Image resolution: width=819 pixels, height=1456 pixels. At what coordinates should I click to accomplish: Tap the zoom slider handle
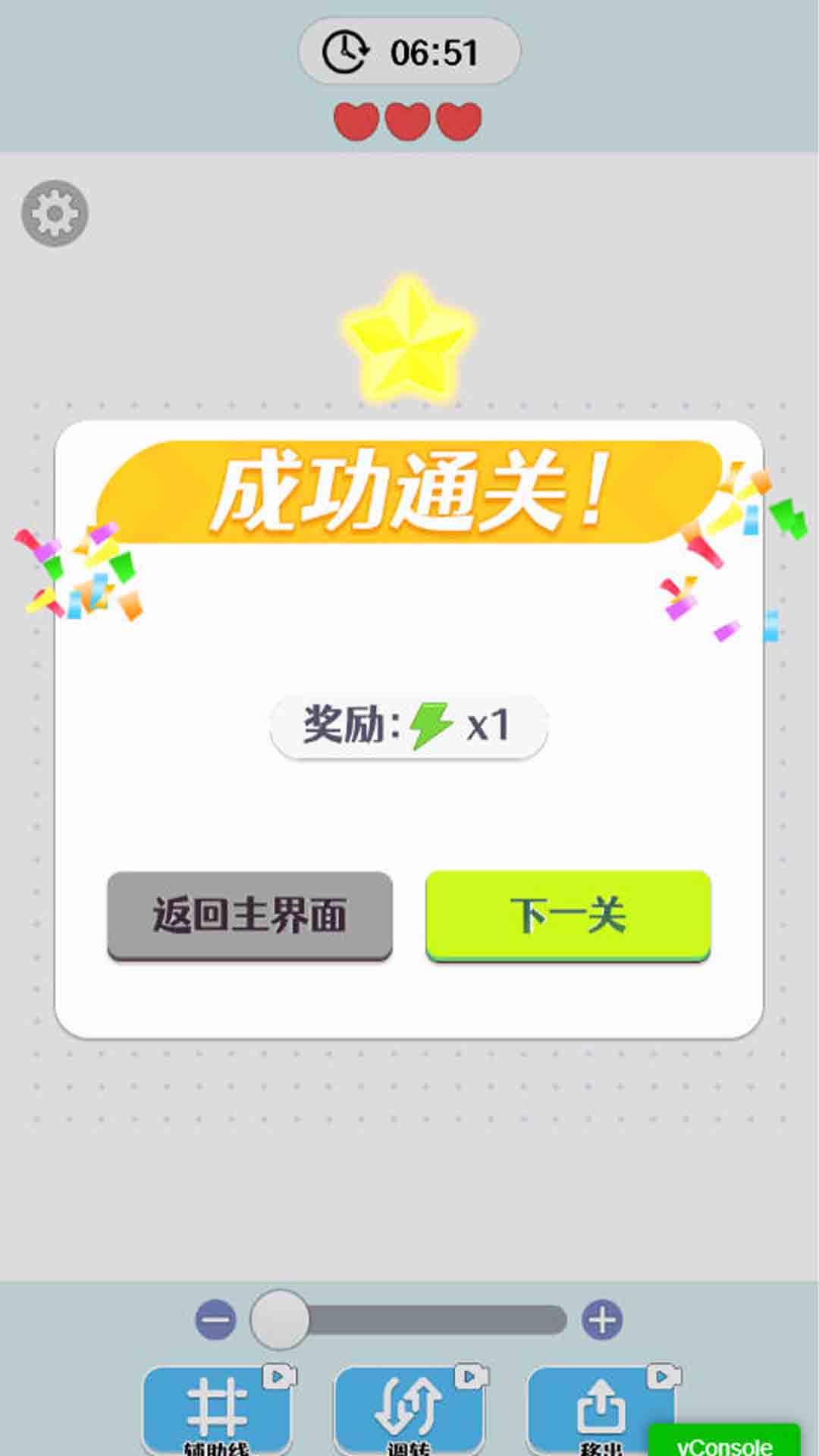pos(280,1319)
